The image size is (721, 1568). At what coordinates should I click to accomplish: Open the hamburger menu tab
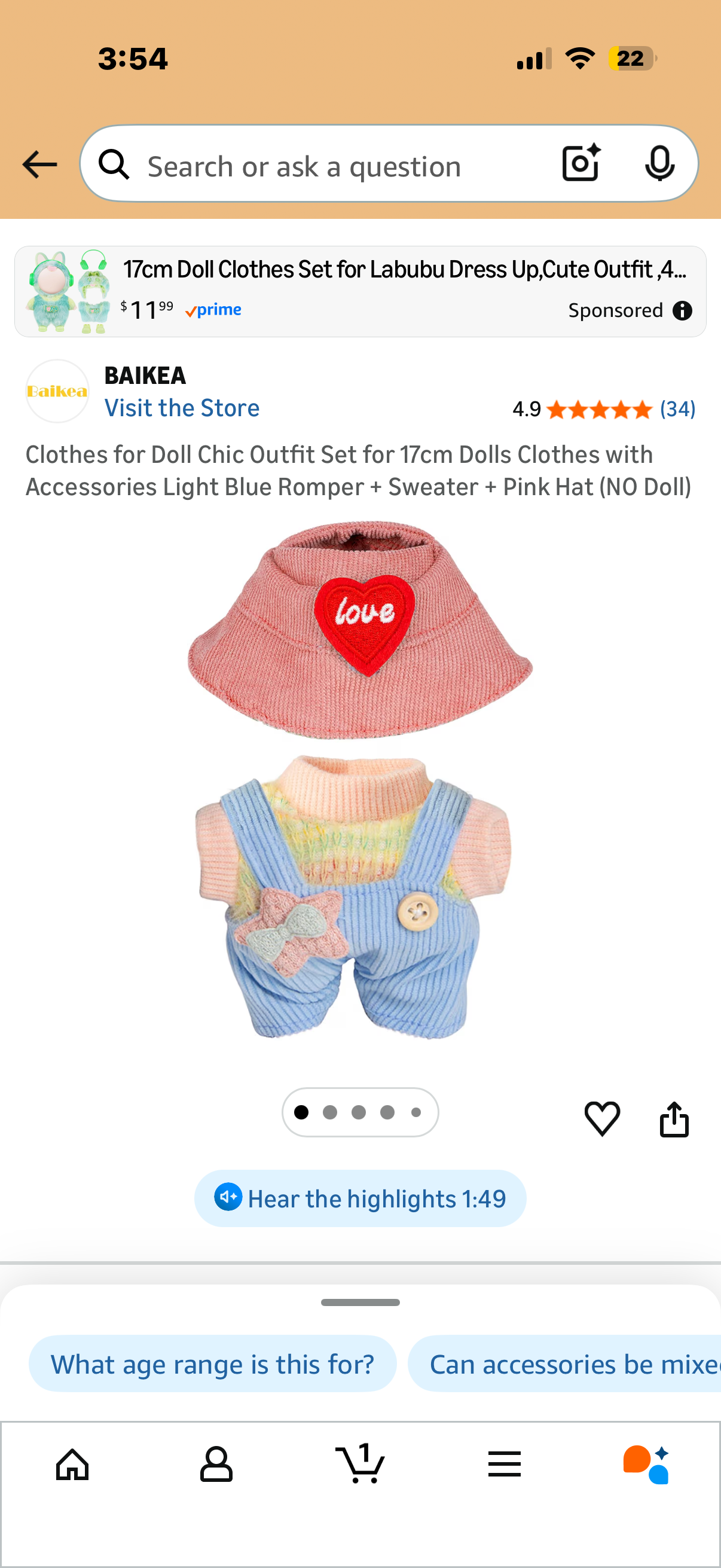tap(504, 1464)
